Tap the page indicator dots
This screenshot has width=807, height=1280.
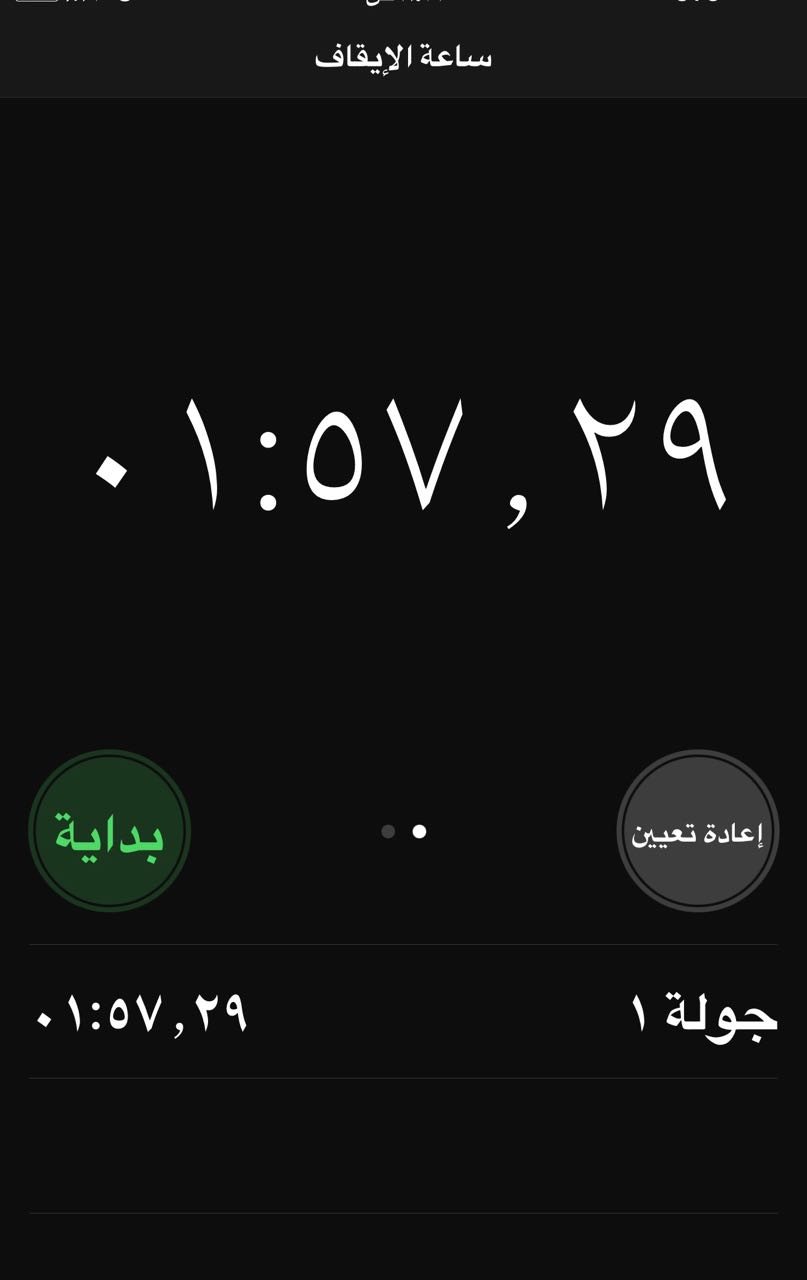(x=404, y=831)
